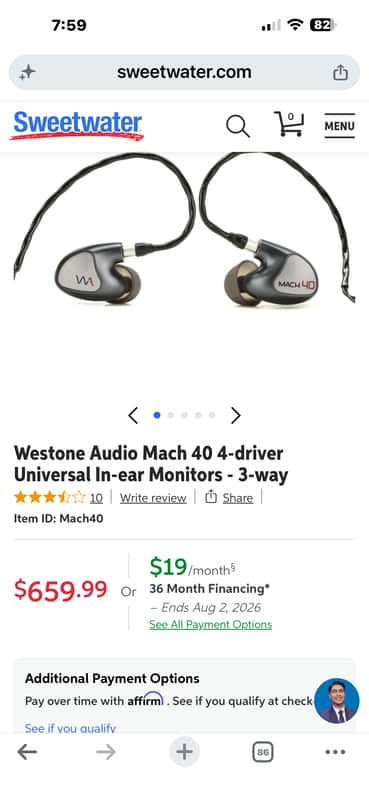Show the next product image

pos(235,416)
